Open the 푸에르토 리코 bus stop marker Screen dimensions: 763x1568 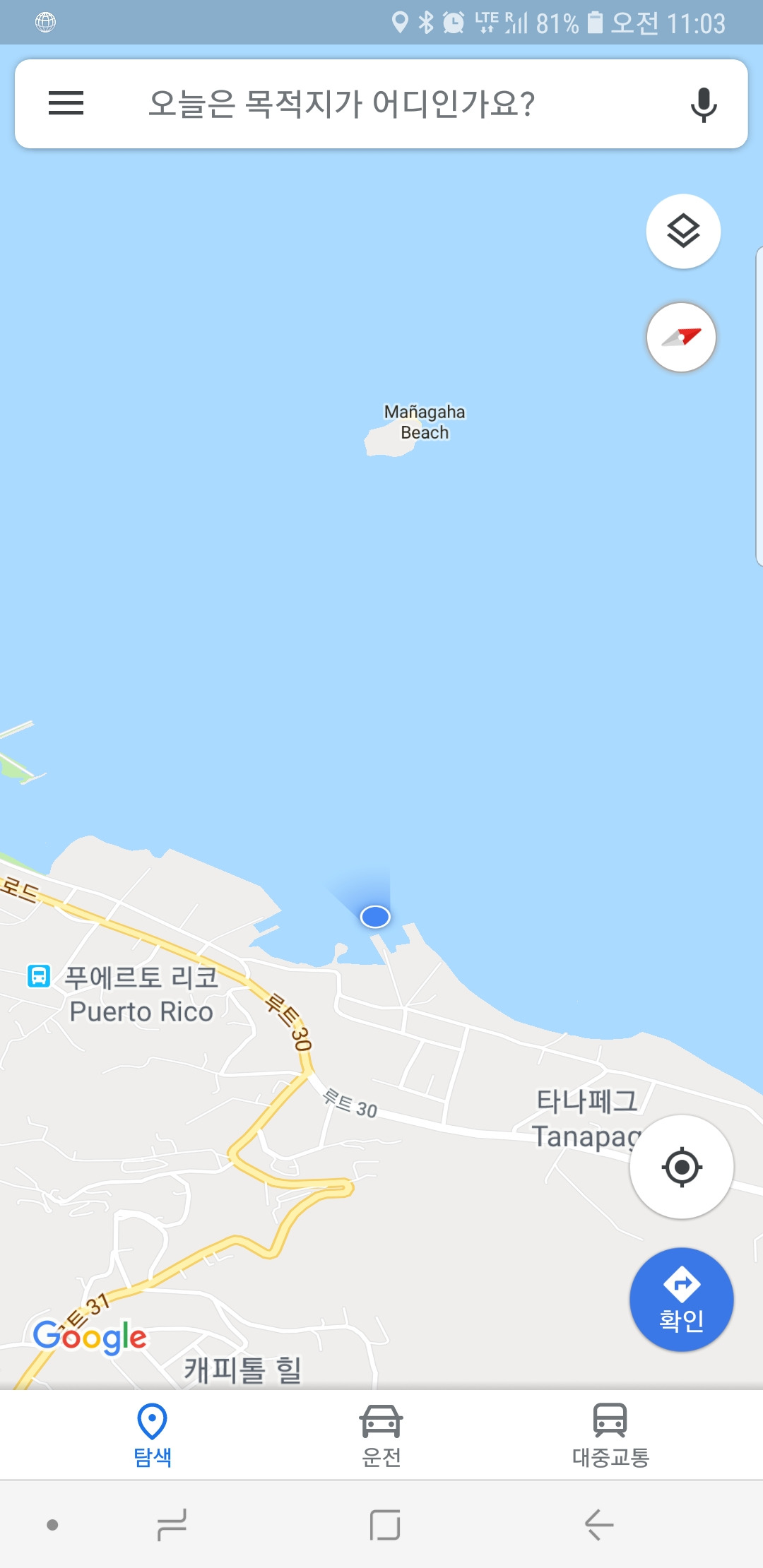pyautogui.click(x=39, y=976)
